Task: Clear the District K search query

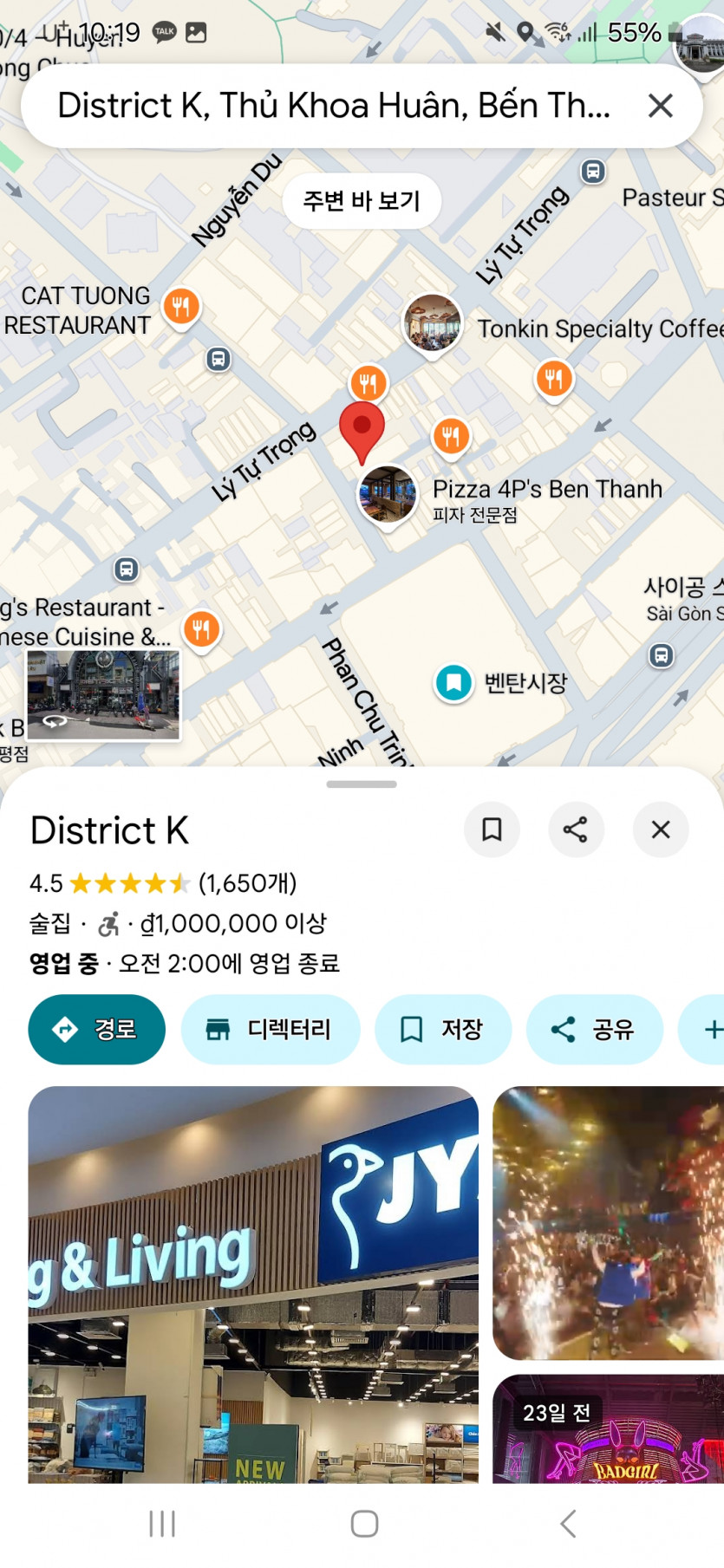Action: click(x=661, y=106)
